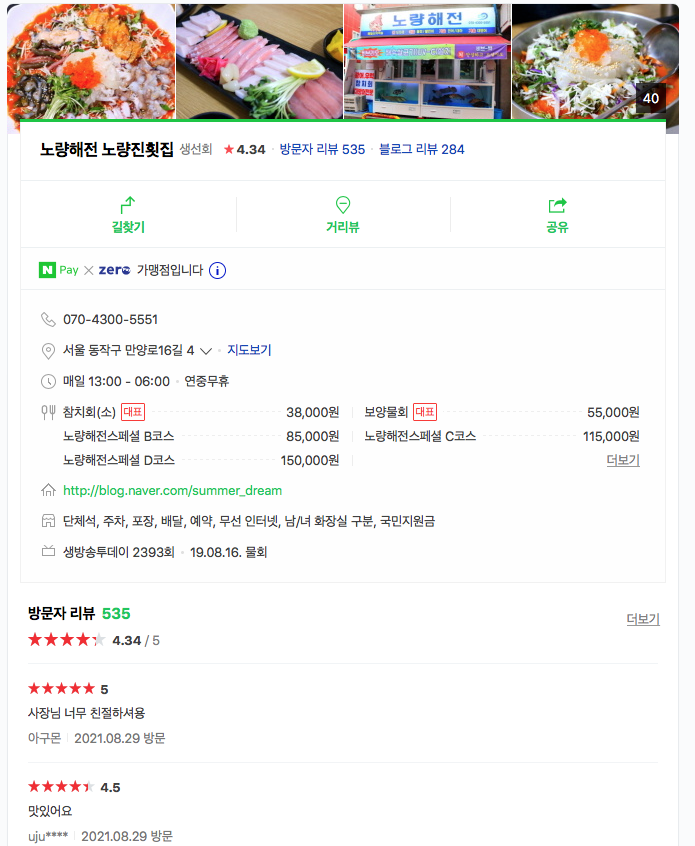The height and width of the screenshot is (846, 695).
Task: Open the 생방송투데이 2393회 broadcast info
Action: (x=118, y=551)
